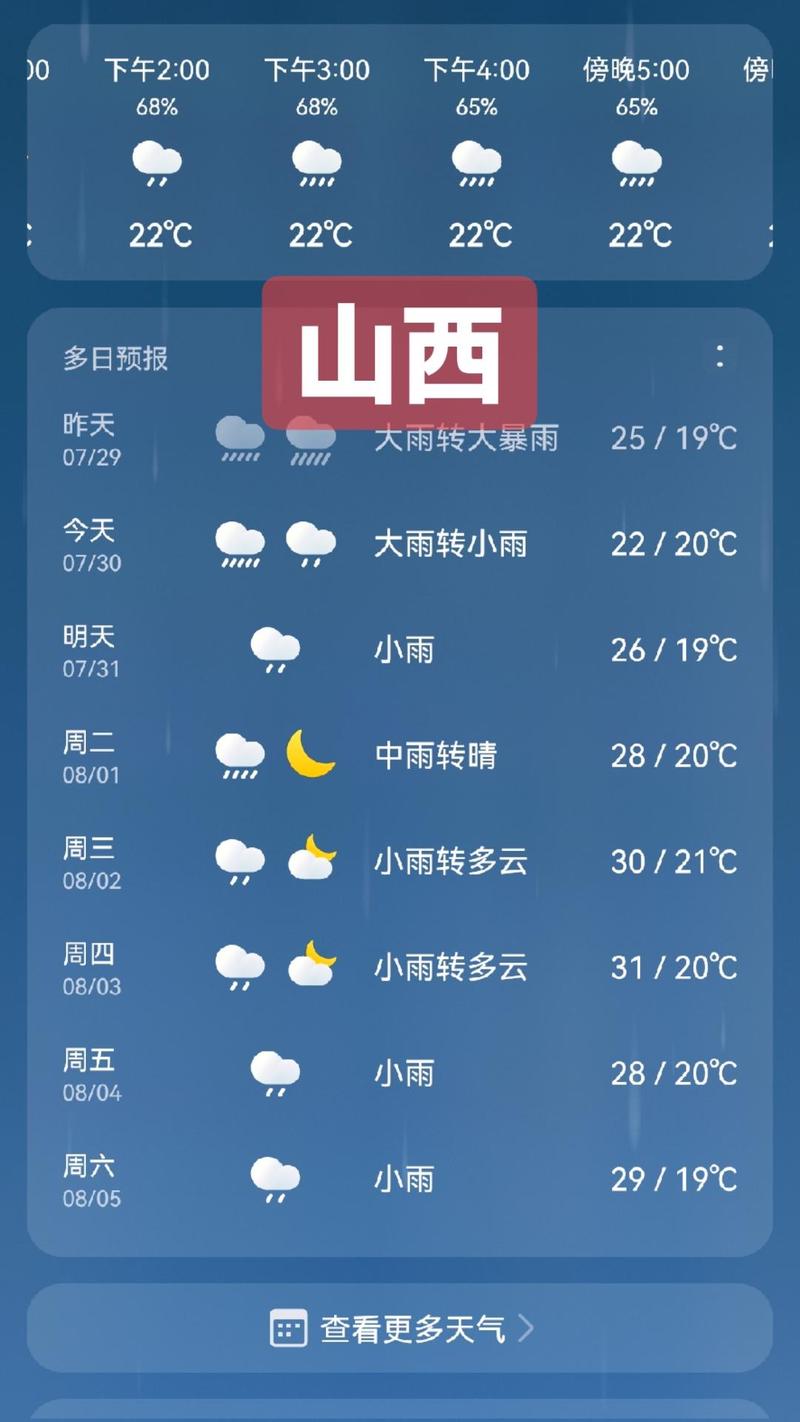Tap the light rain icon for 周五

point(274,1073)
